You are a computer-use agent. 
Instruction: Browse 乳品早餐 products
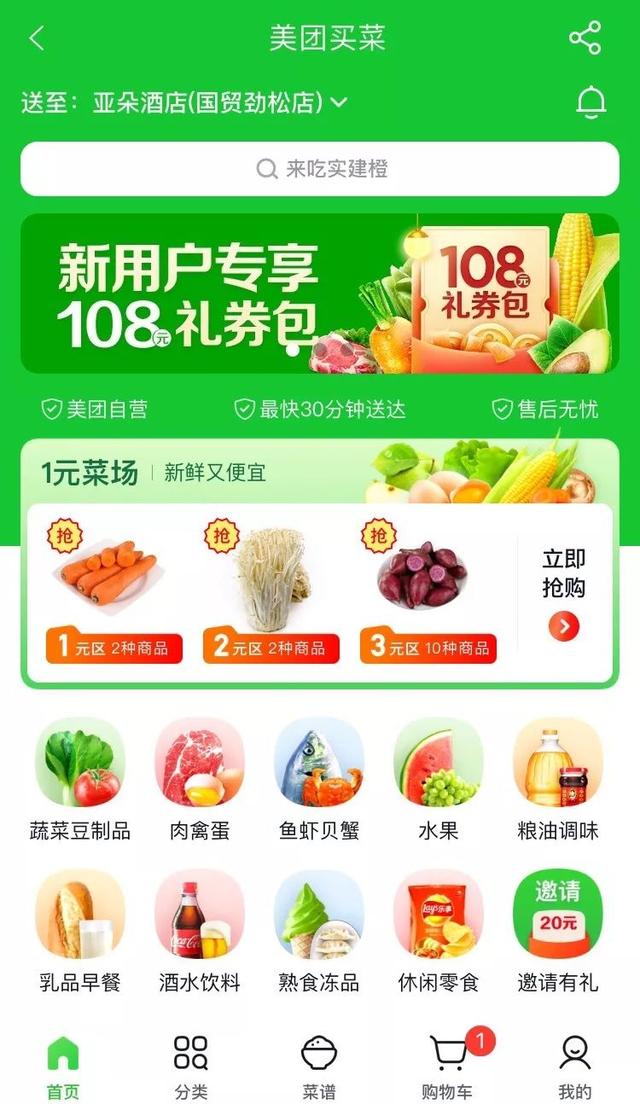click(80, 931)
